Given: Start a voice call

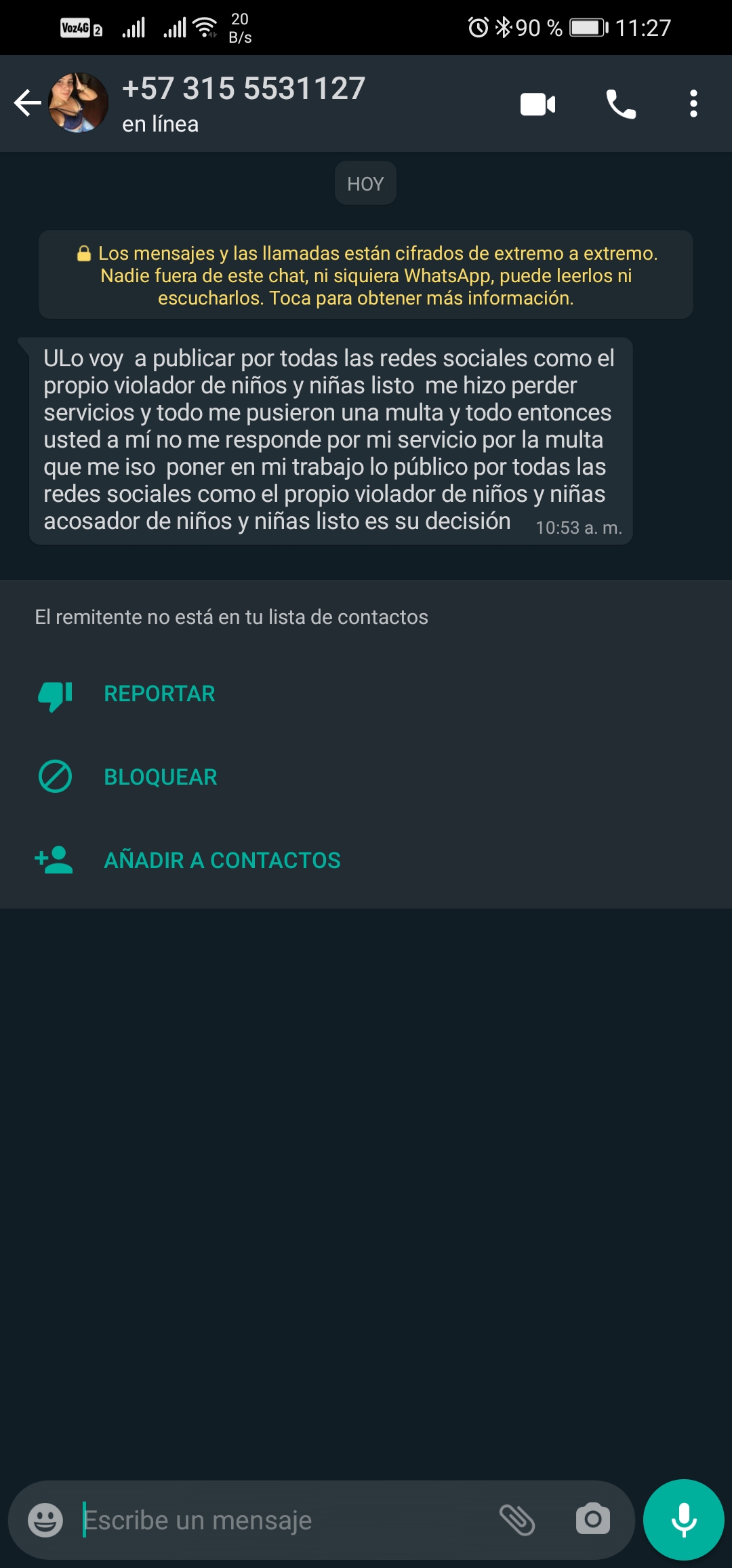Looking at the screenshot, I should [x=620, y=104].
